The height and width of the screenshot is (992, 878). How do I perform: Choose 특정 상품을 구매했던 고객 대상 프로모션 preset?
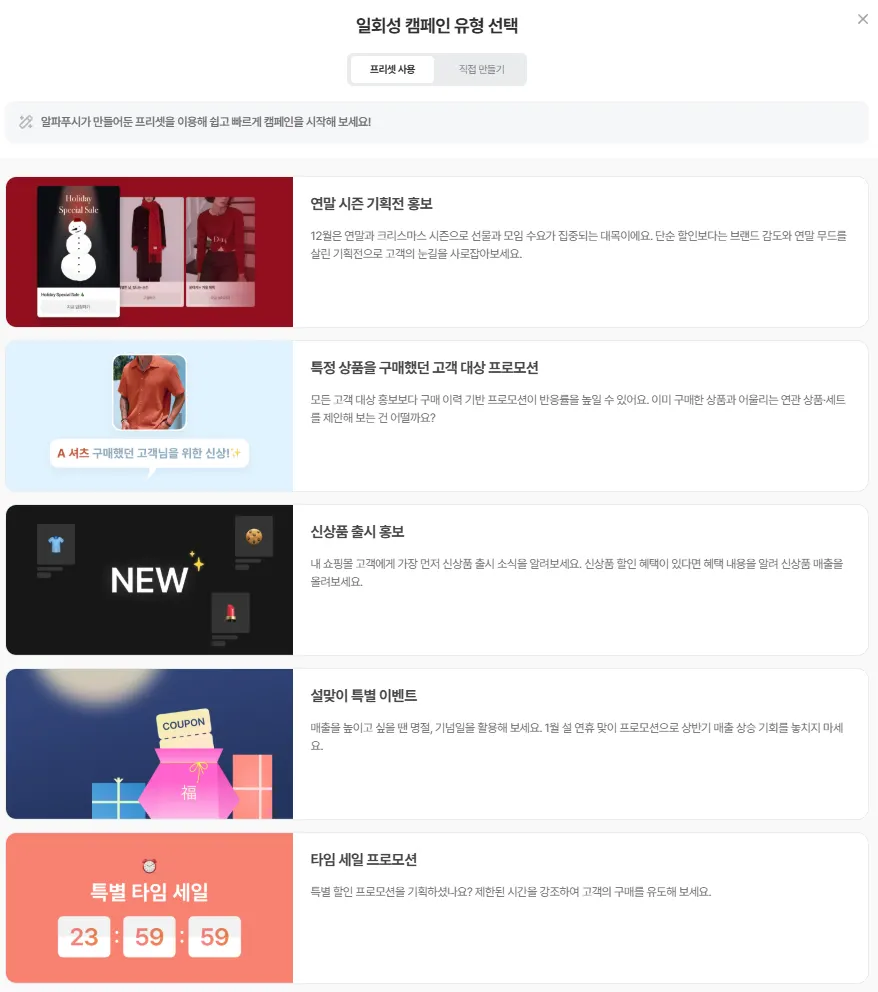(437, 416)
